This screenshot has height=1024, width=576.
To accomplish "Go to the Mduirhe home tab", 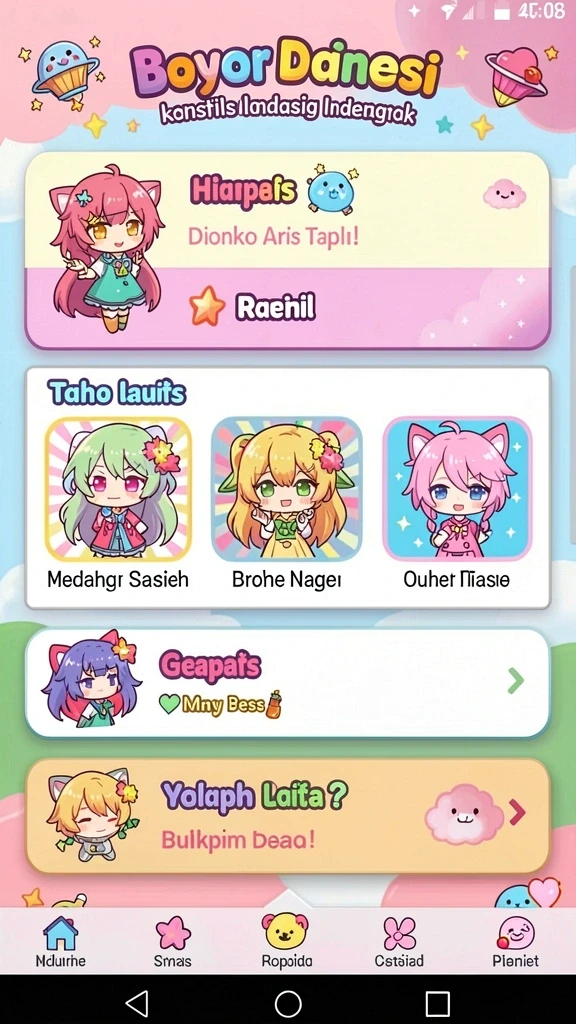I will pyautogui.click(x=60, y=941).
